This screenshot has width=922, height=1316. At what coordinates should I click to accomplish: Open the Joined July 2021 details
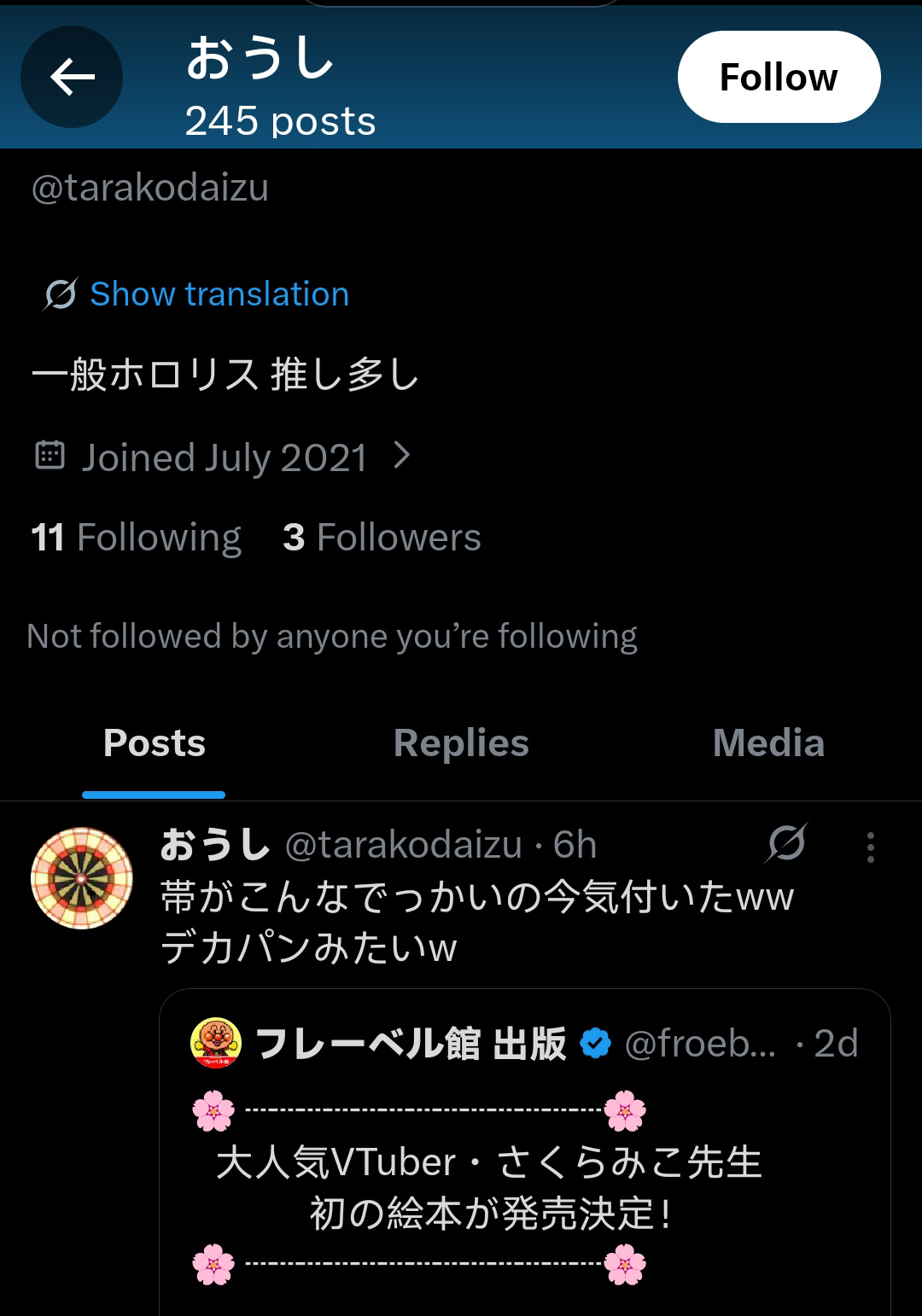(224, 457)
